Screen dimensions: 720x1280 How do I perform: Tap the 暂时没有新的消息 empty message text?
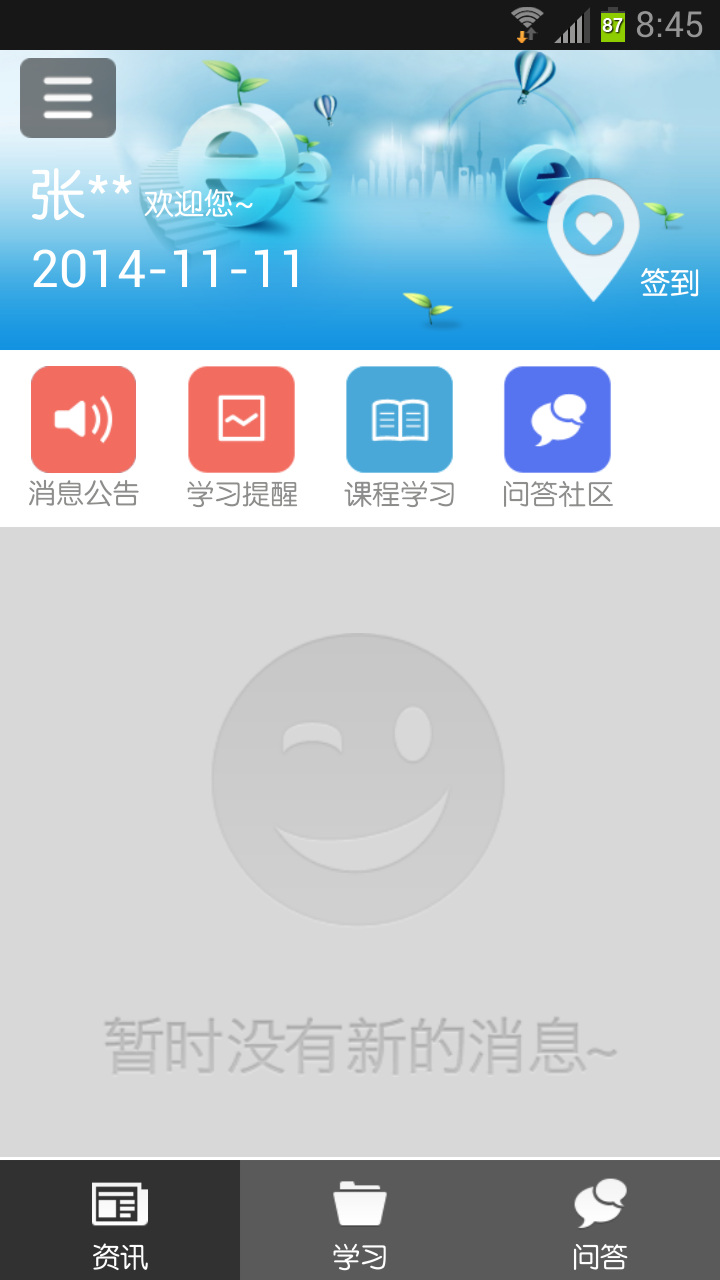[359, 1045]
